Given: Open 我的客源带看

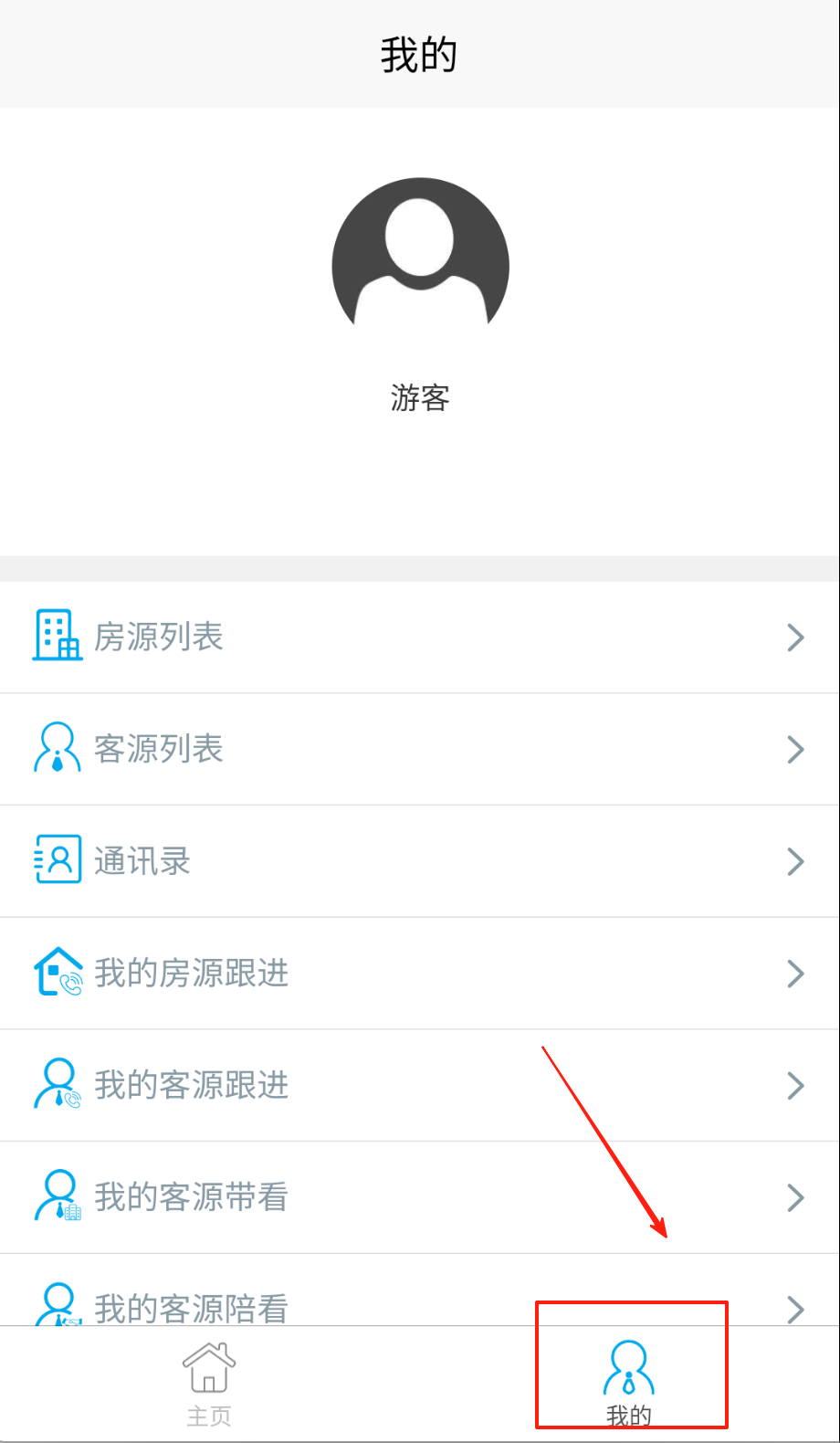Looking at the screenshot, I should [x=419, y=1197].
